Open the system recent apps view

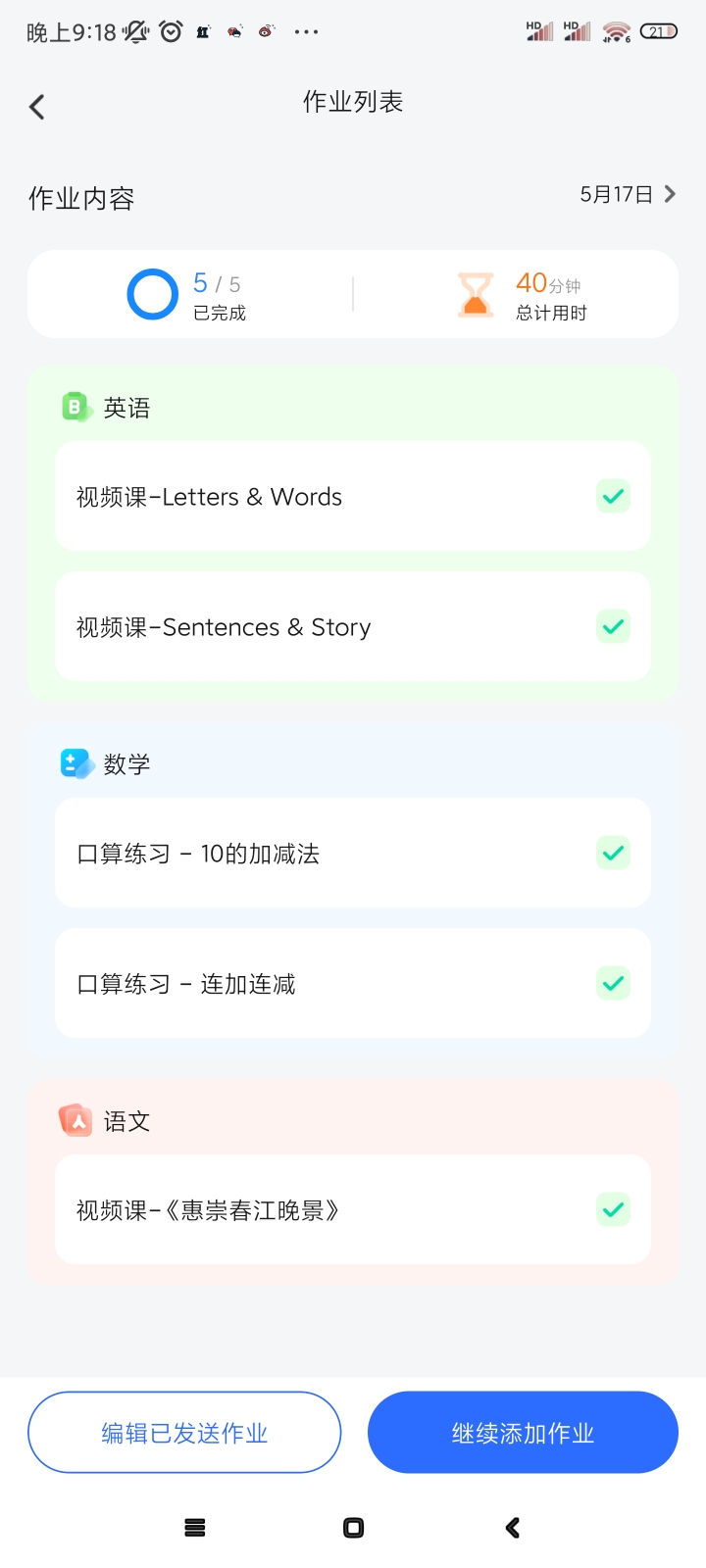pyautogui.click(x=195, y=1528)
